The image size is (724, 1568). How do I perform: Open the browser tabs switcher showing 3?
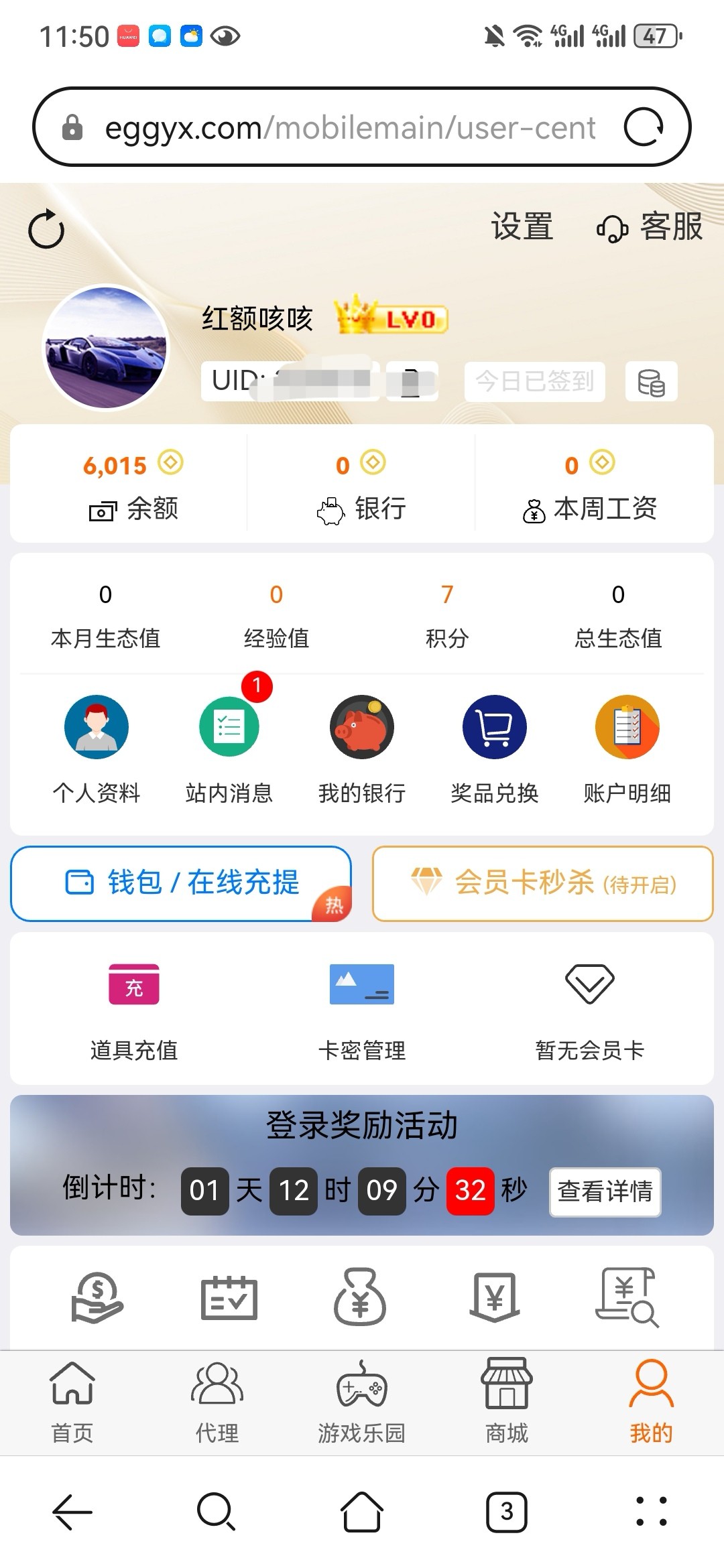[x=507, y=1512]
